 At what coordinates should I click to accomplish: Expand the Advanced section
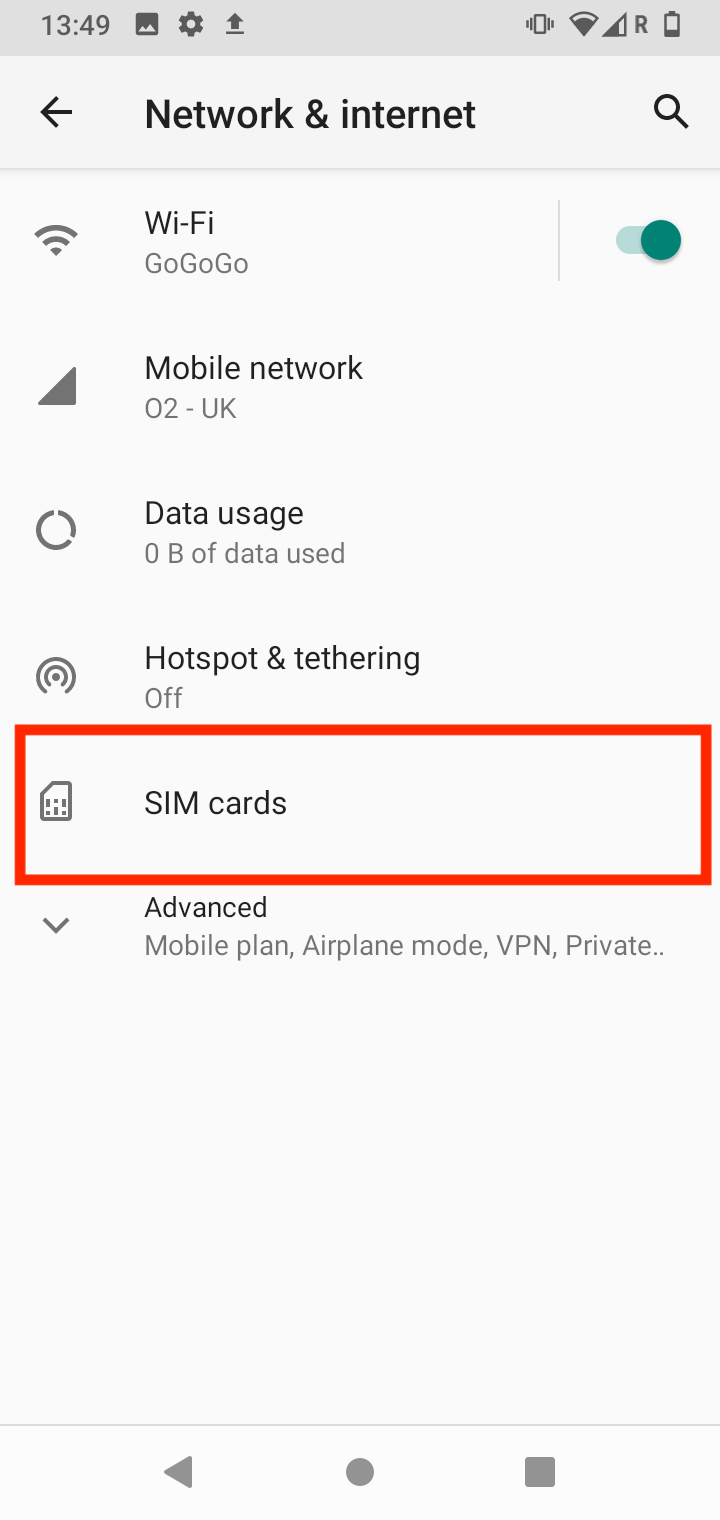point(360,925)
